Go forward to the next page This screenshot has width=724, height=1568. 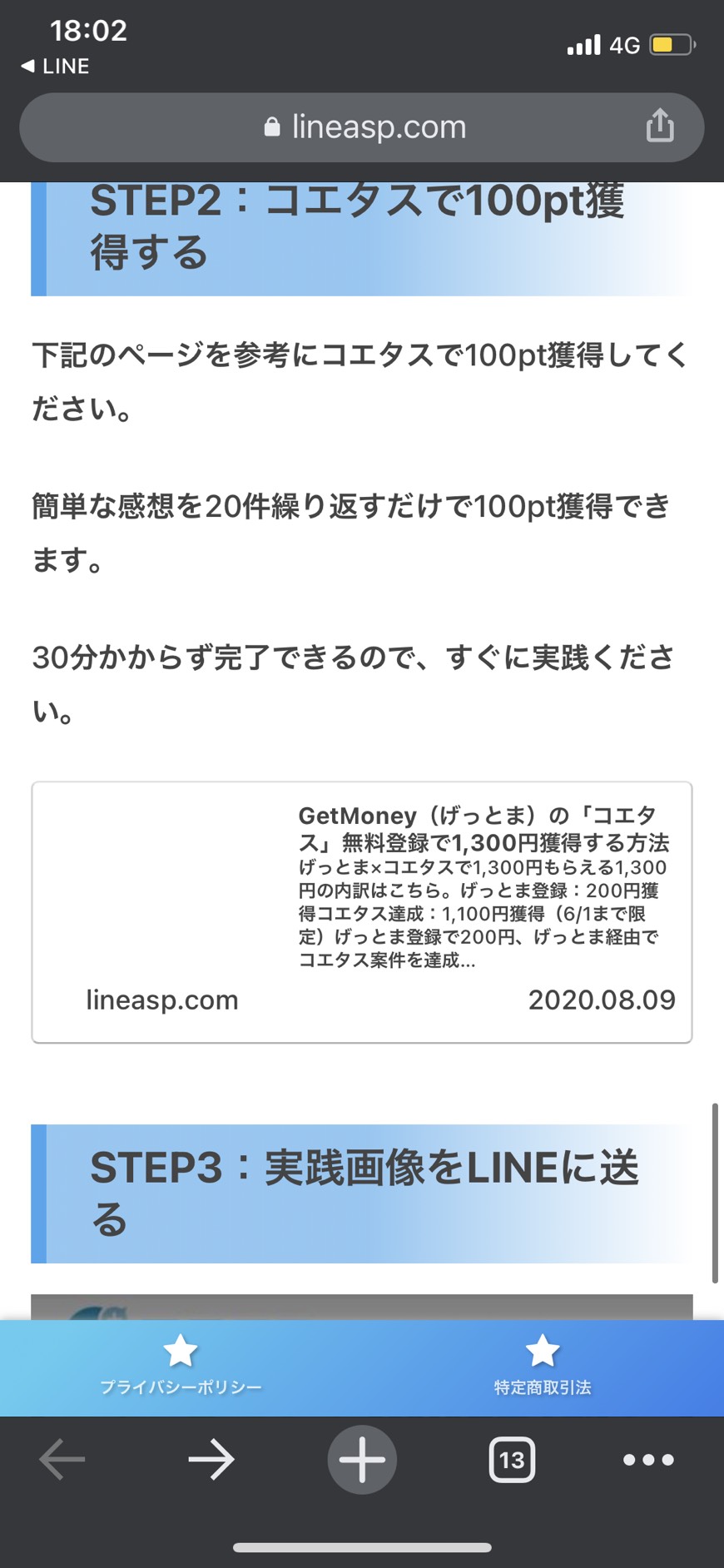point(211,1460)
